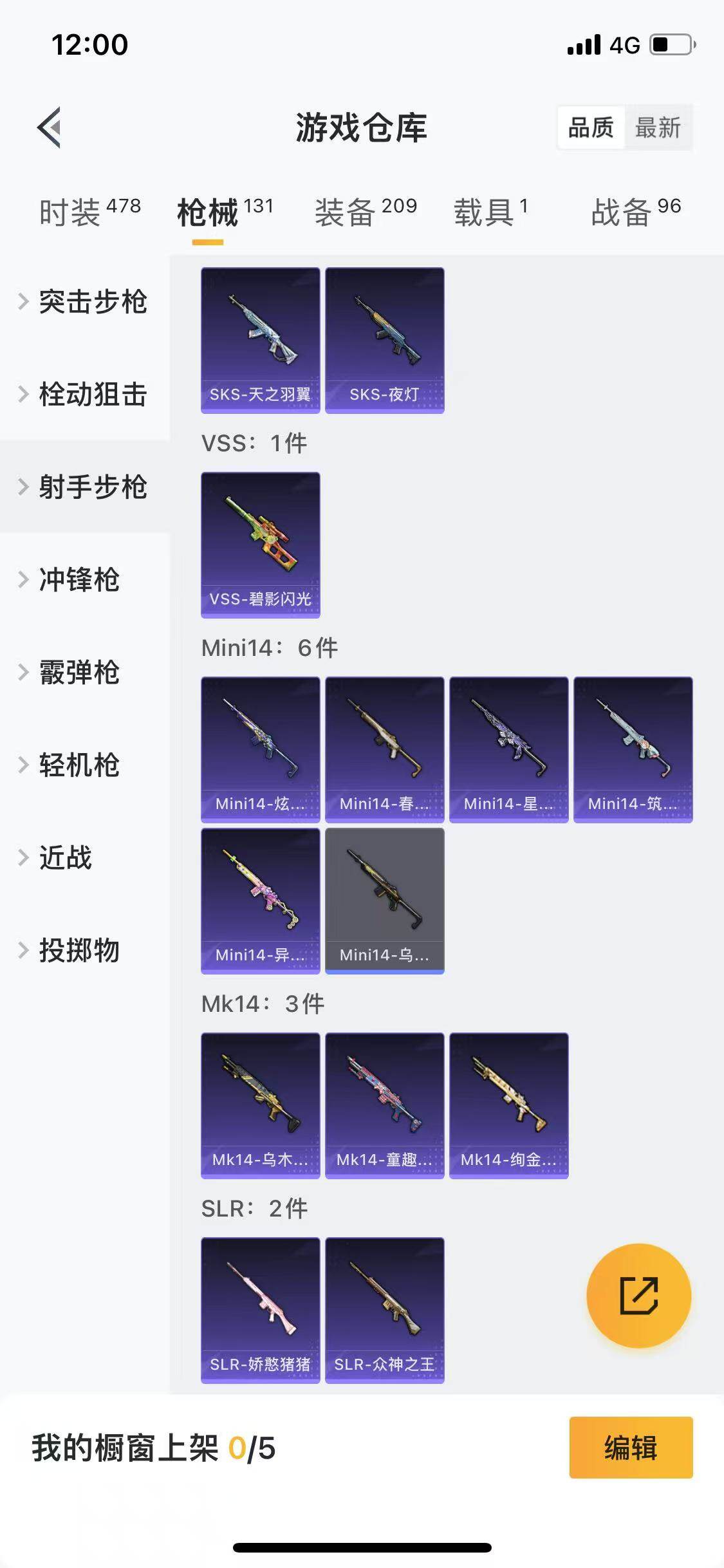Tap the 编辑 button
724x1568 pixels.
tap(631, 1448)
